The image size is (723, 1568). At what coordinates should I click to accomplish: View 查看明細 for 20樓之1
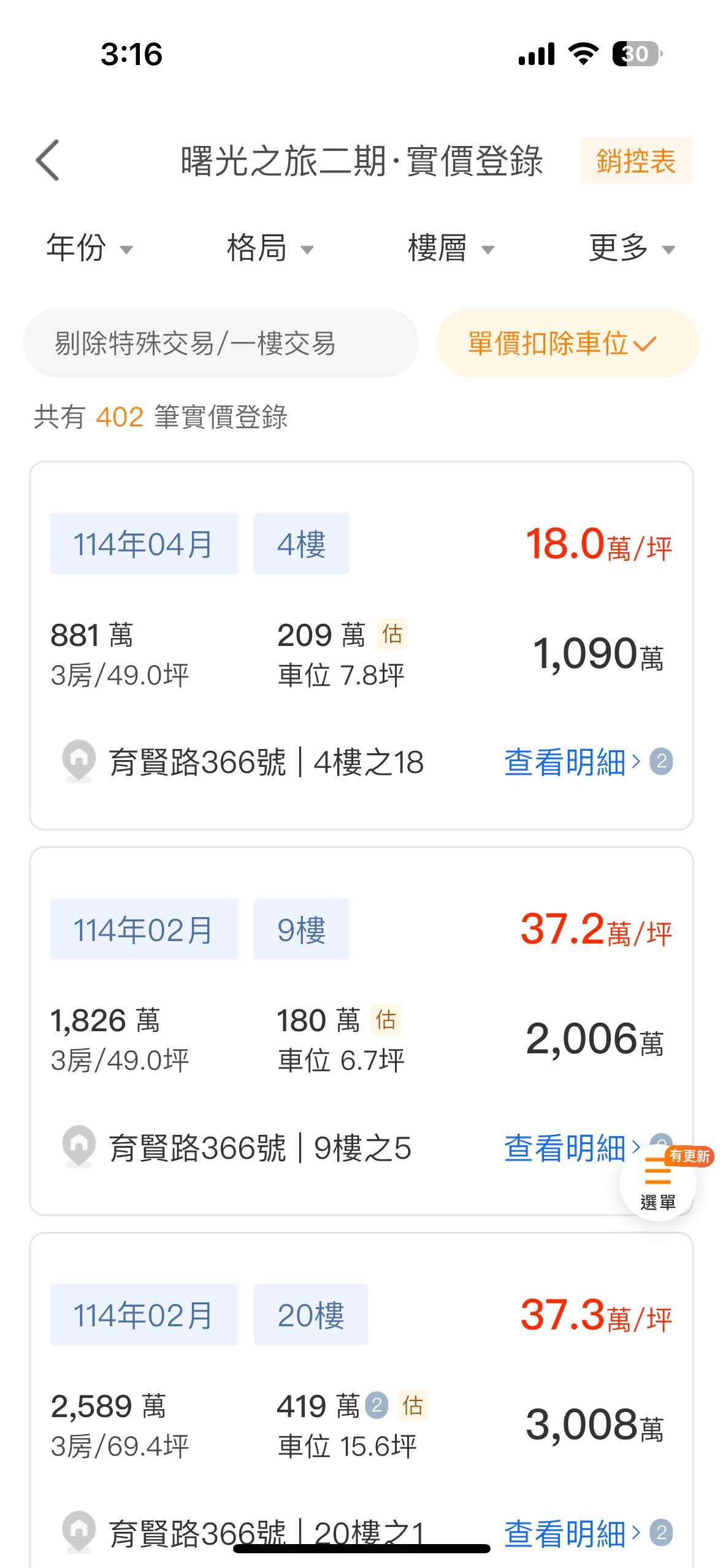click(x=587, y=1533)
